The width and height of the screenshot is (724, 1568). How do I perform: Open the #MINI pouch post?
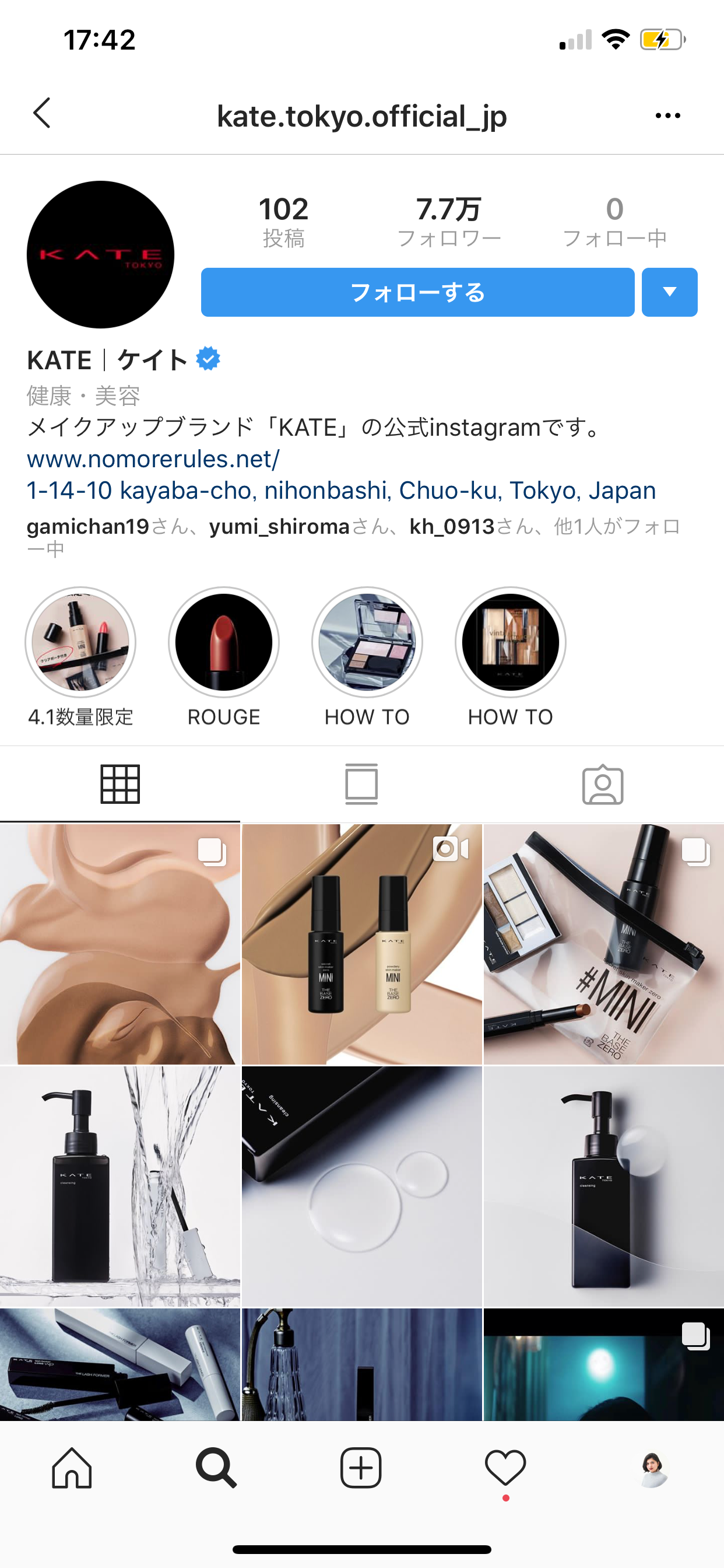[x=603, y=944]
